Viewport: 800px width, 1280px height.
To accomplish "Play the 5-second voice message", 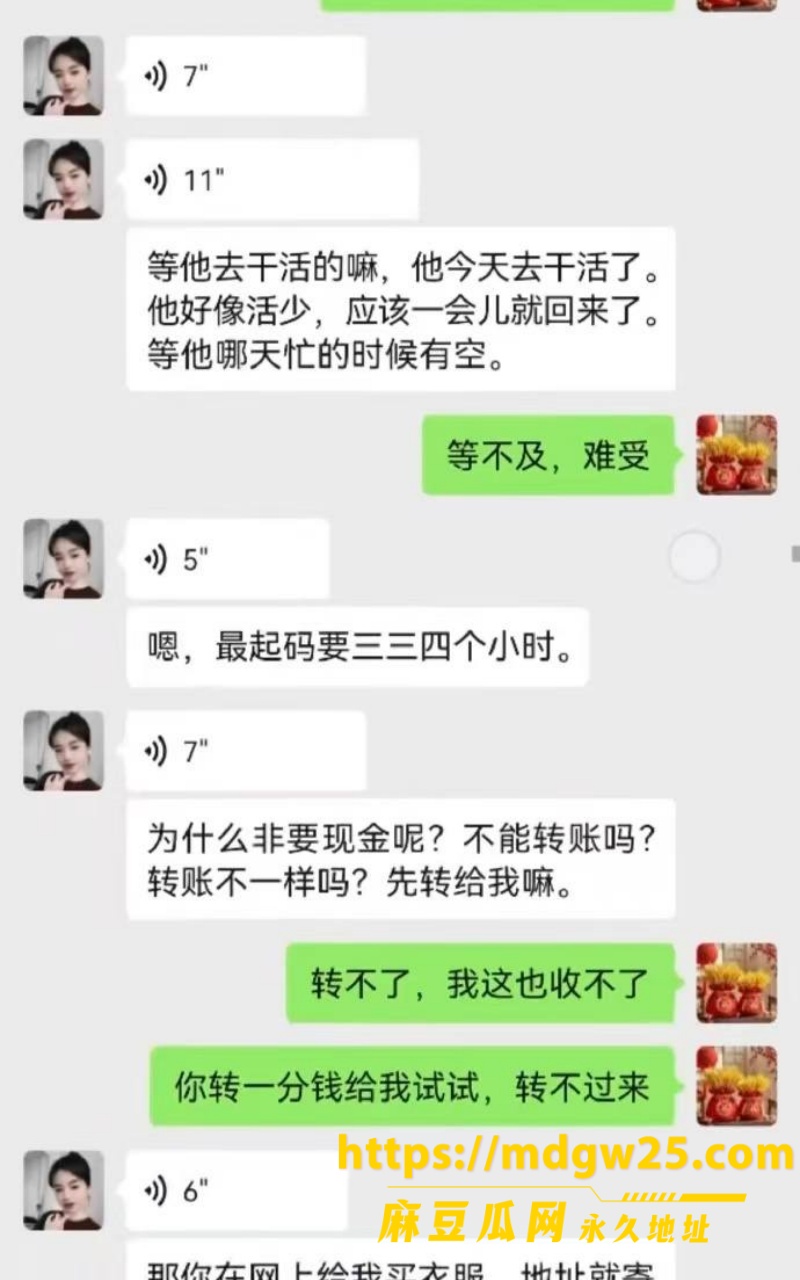I will coord(228,559).
